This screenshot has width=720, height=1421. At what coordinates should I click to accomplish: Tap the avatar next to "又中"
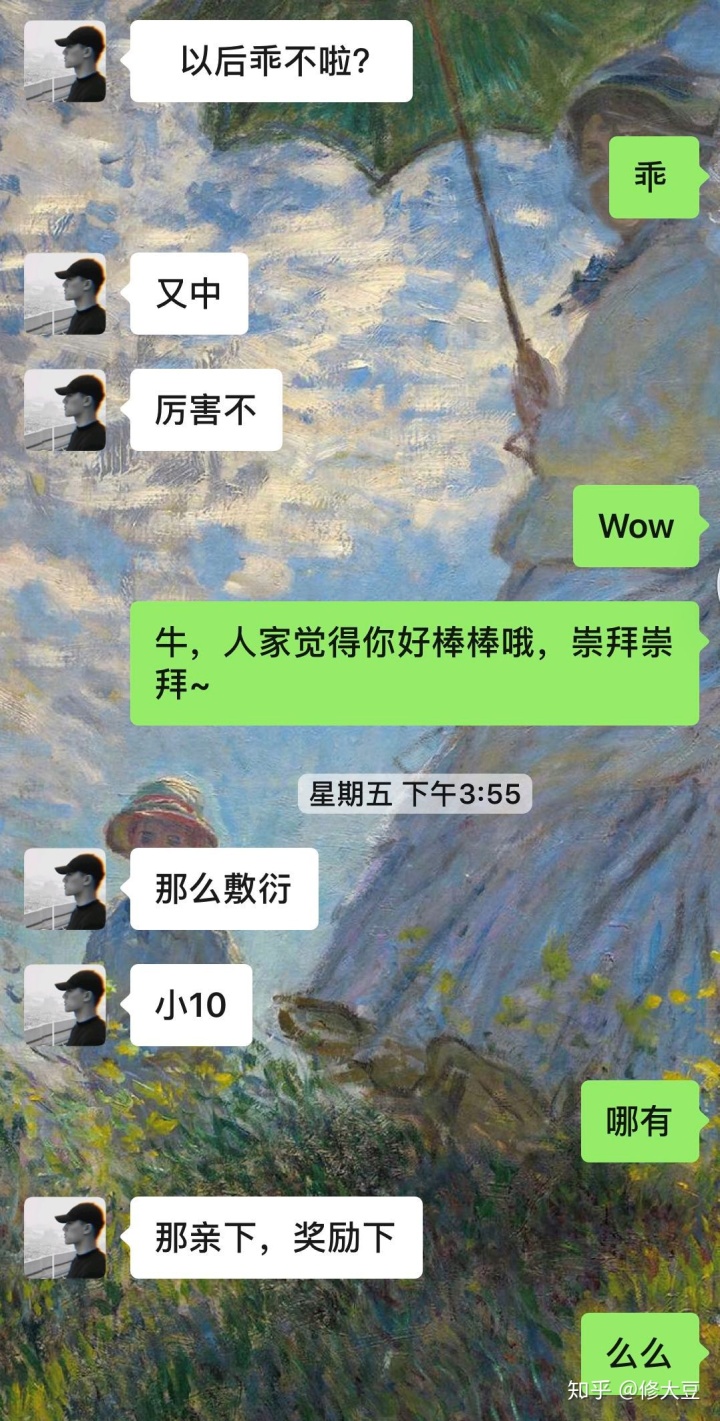click(x=65, y=294)
